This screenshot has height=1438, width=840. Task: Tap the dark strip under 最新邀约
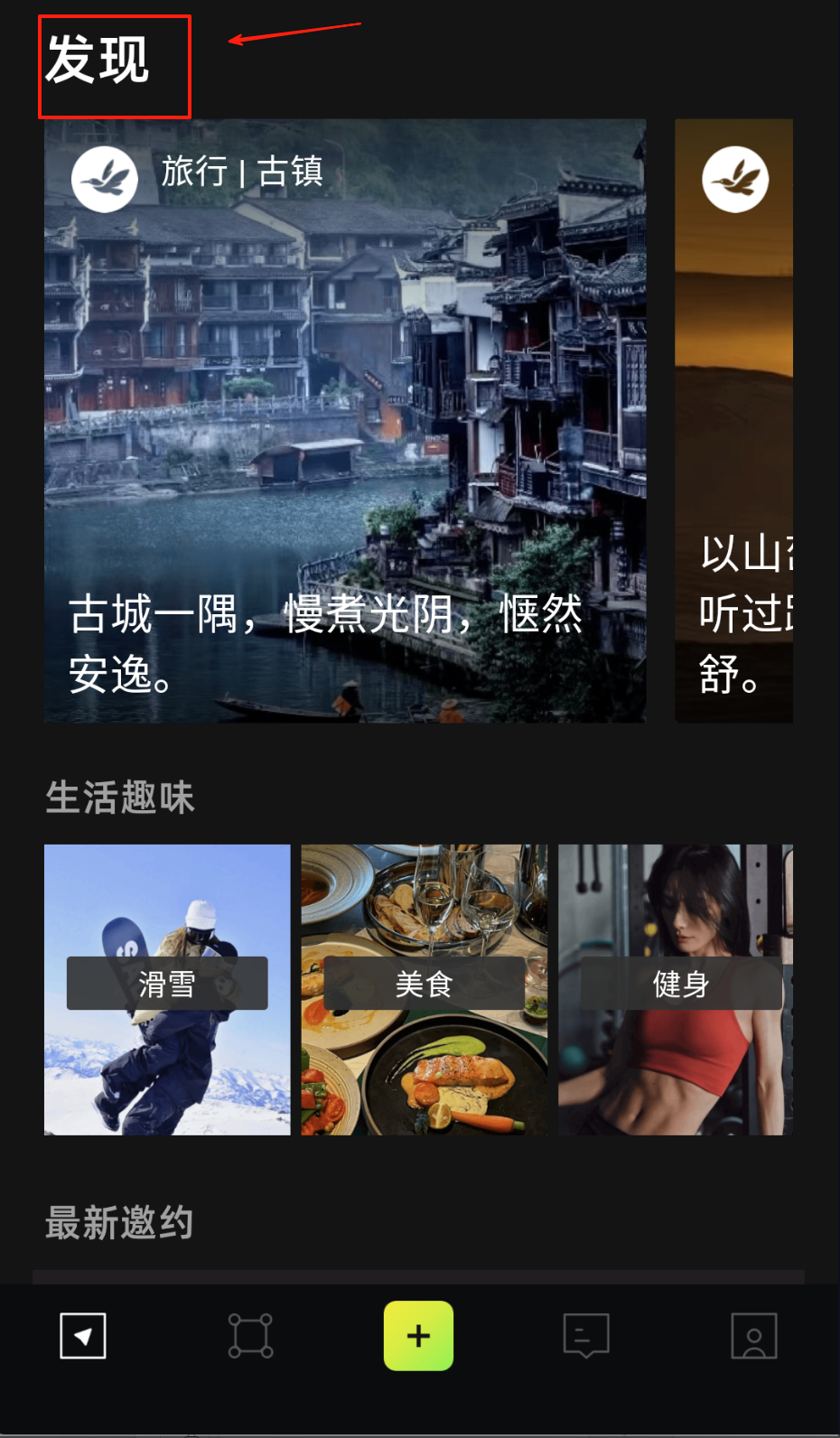coord(420,1278)
